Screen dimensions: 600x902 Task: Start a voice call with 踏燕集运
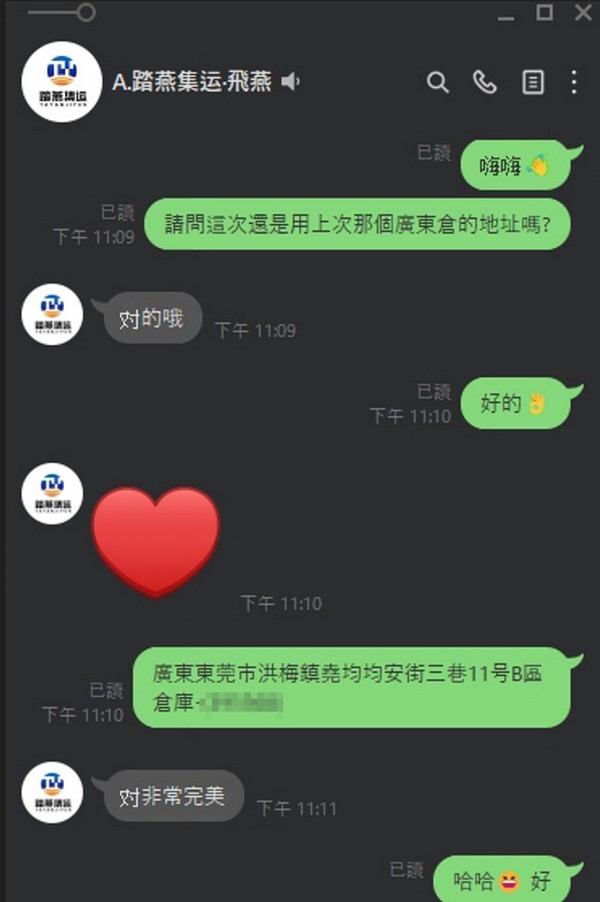485,82
